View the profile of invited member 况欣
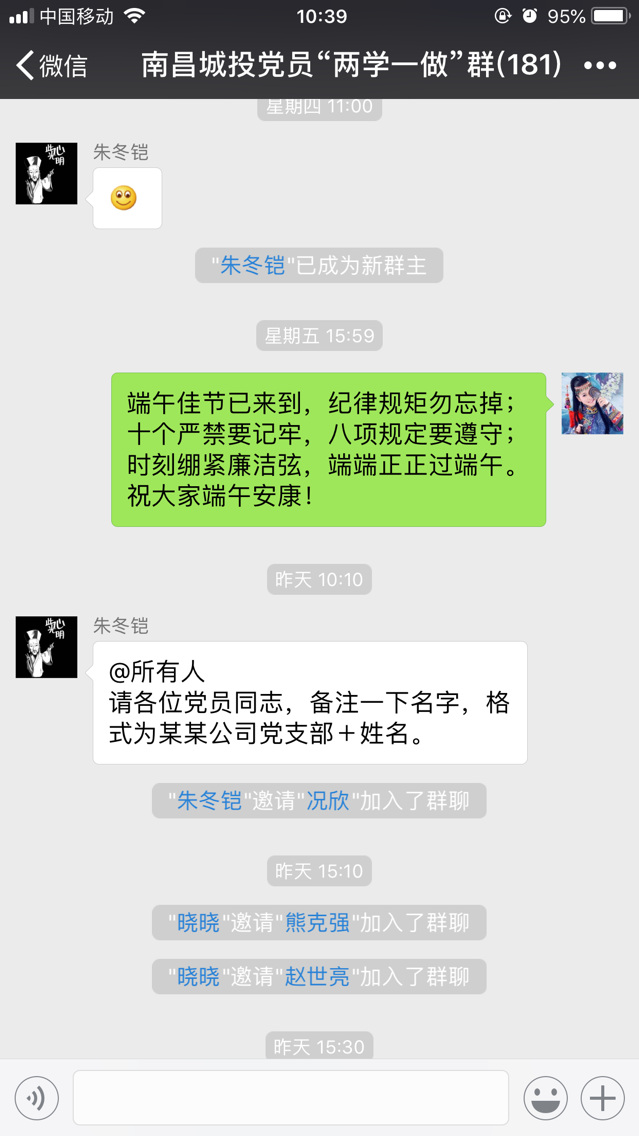 (x=327, y=801)
